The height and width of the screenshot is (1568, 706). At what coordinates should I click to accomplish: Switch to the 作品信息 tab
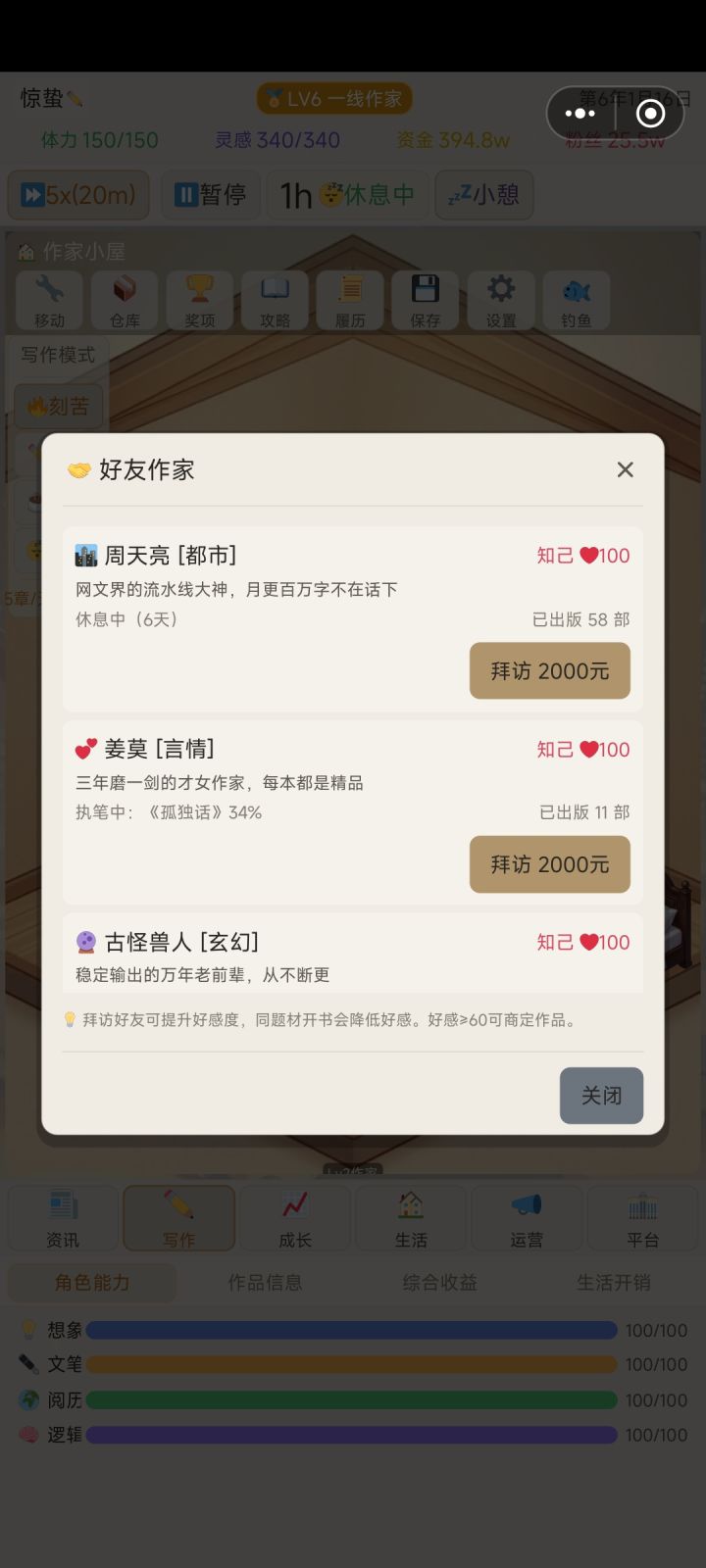coord(265,1282)
